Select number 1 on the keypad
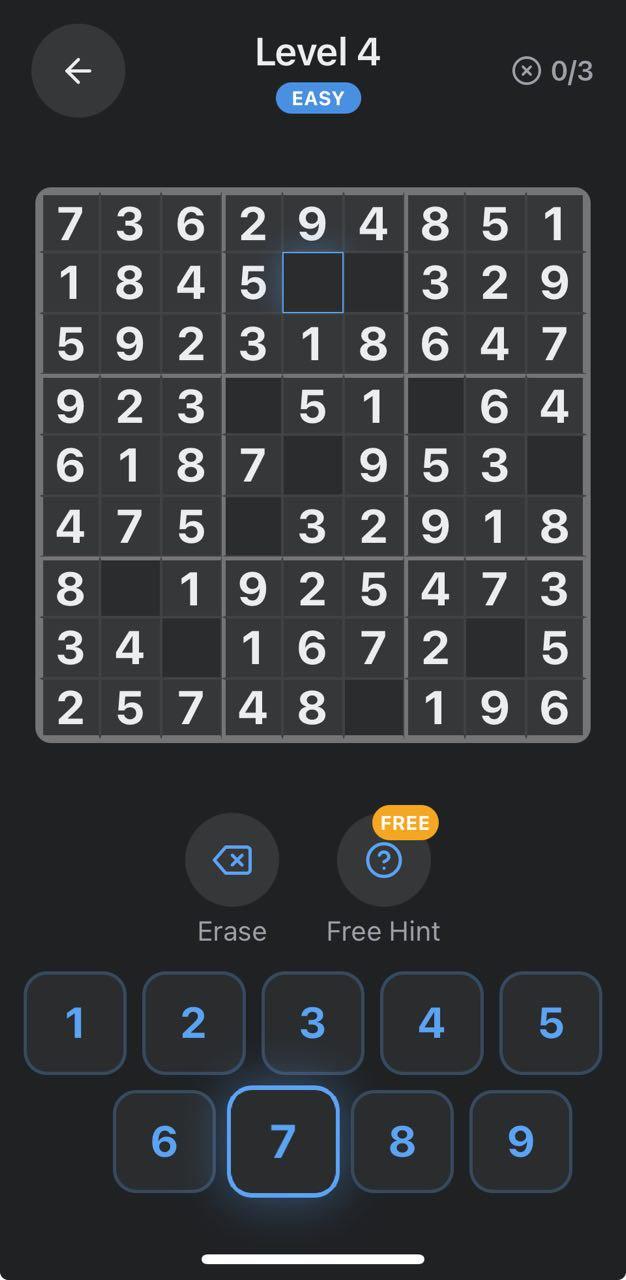 coord(75,1023)
